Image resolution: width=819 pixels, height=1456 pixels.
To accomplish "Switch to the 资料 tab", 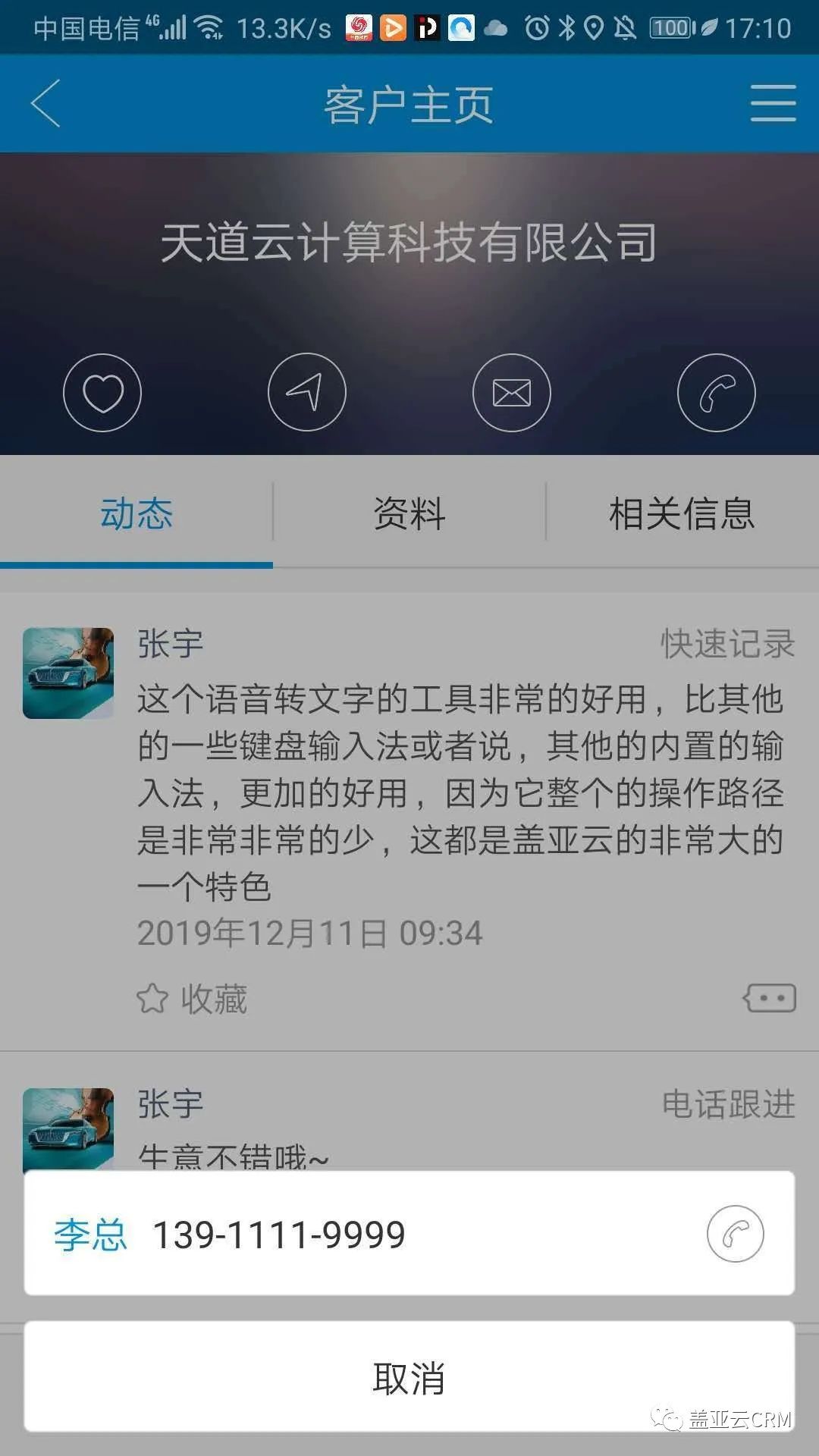I will click(x=409, y=514).
